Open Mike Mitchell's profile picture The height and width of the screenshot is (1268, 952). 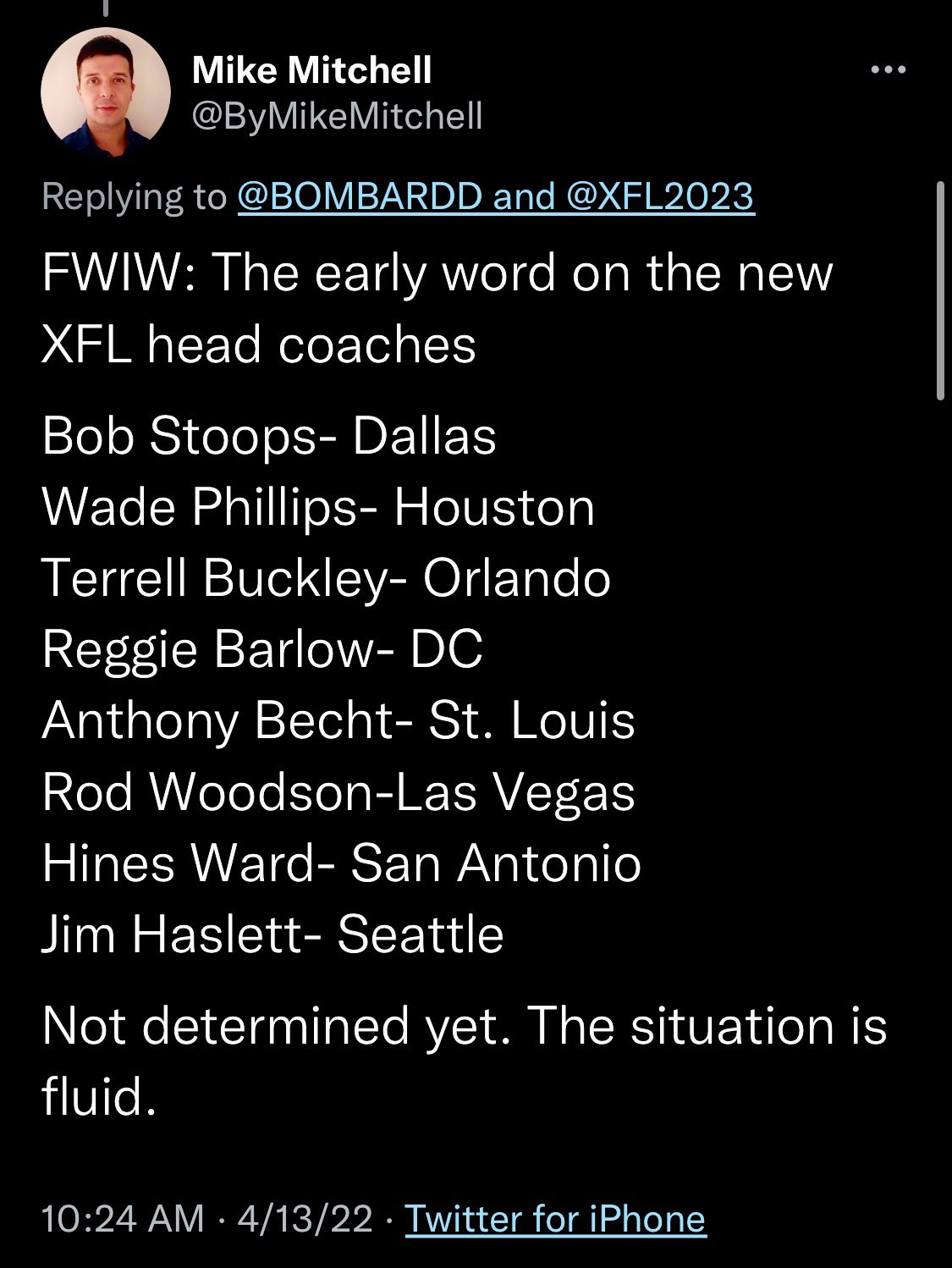coord(106,92)
